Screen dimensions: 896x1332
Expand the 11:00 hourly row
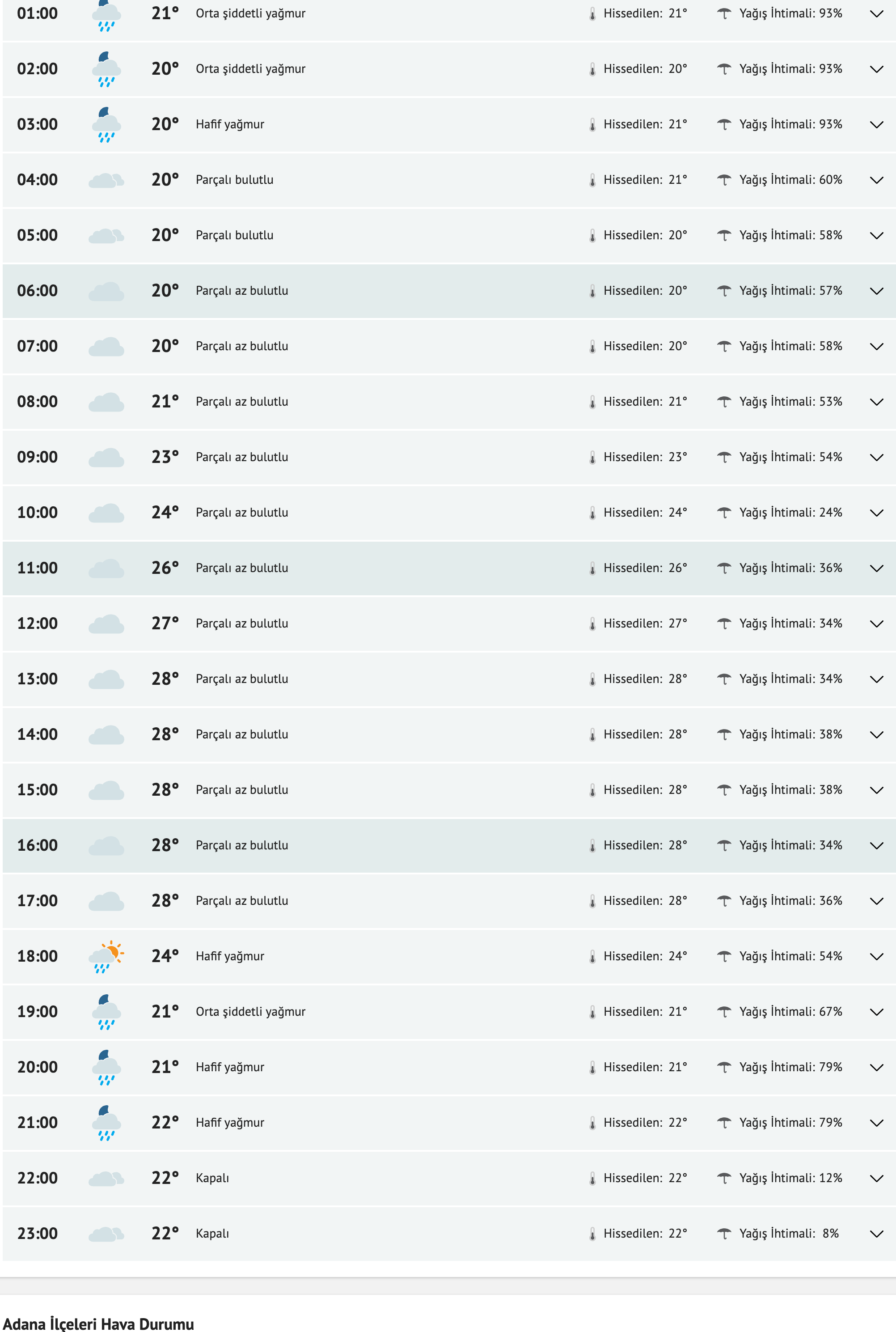876,568
